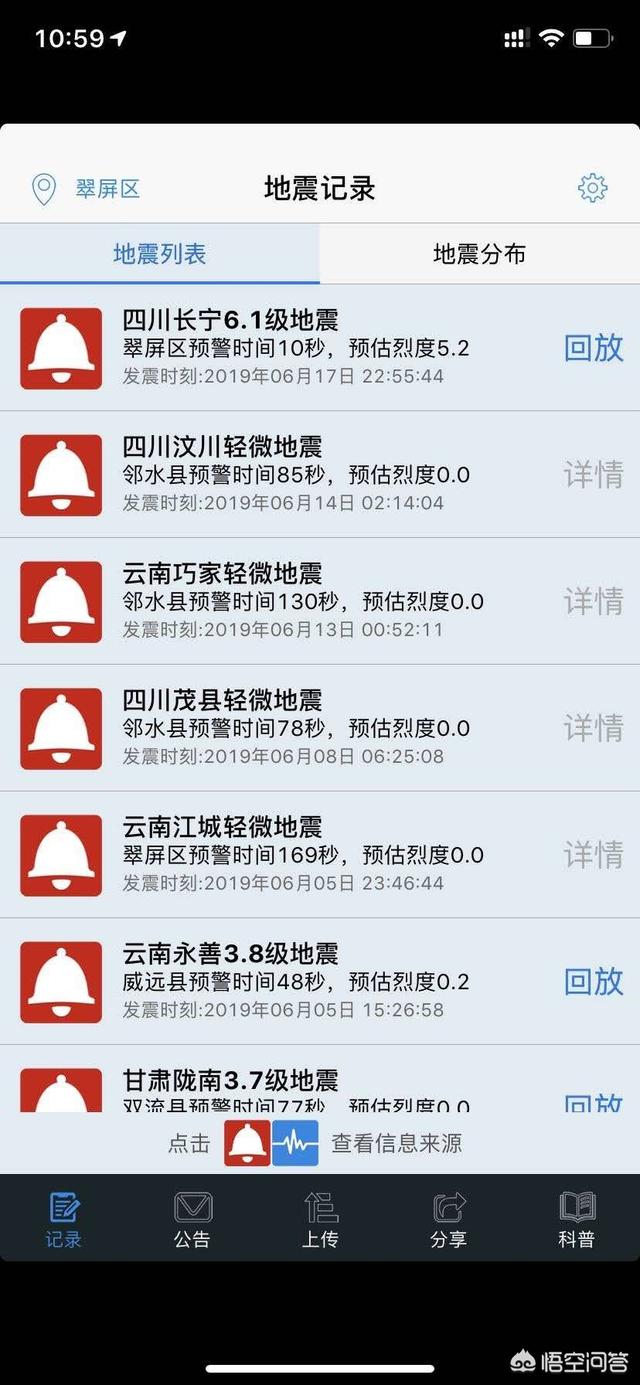
Task: Go to the 分享 tab
Action: (x=449, y=1219)
